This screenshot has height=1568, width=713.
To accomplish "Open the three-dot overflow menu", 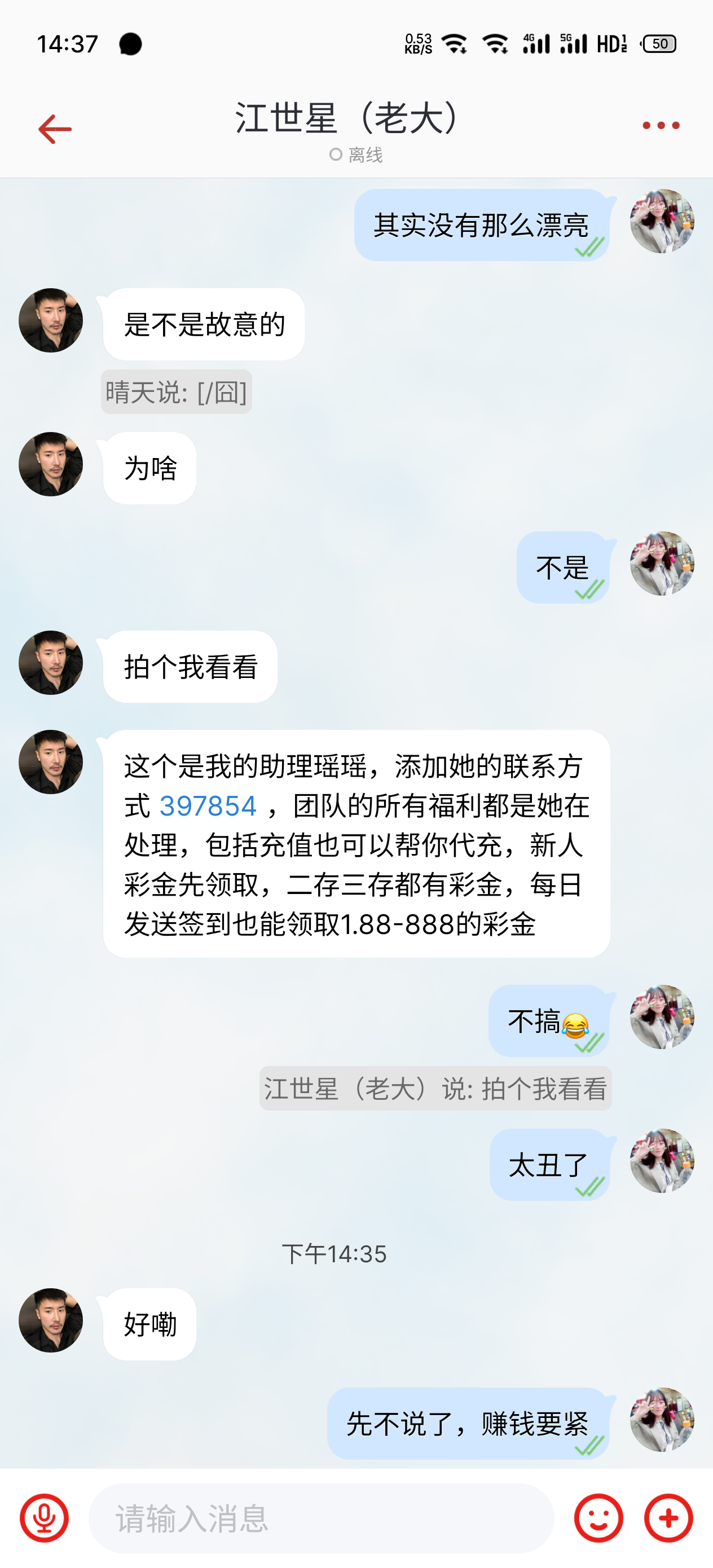I will coord(661,125).
